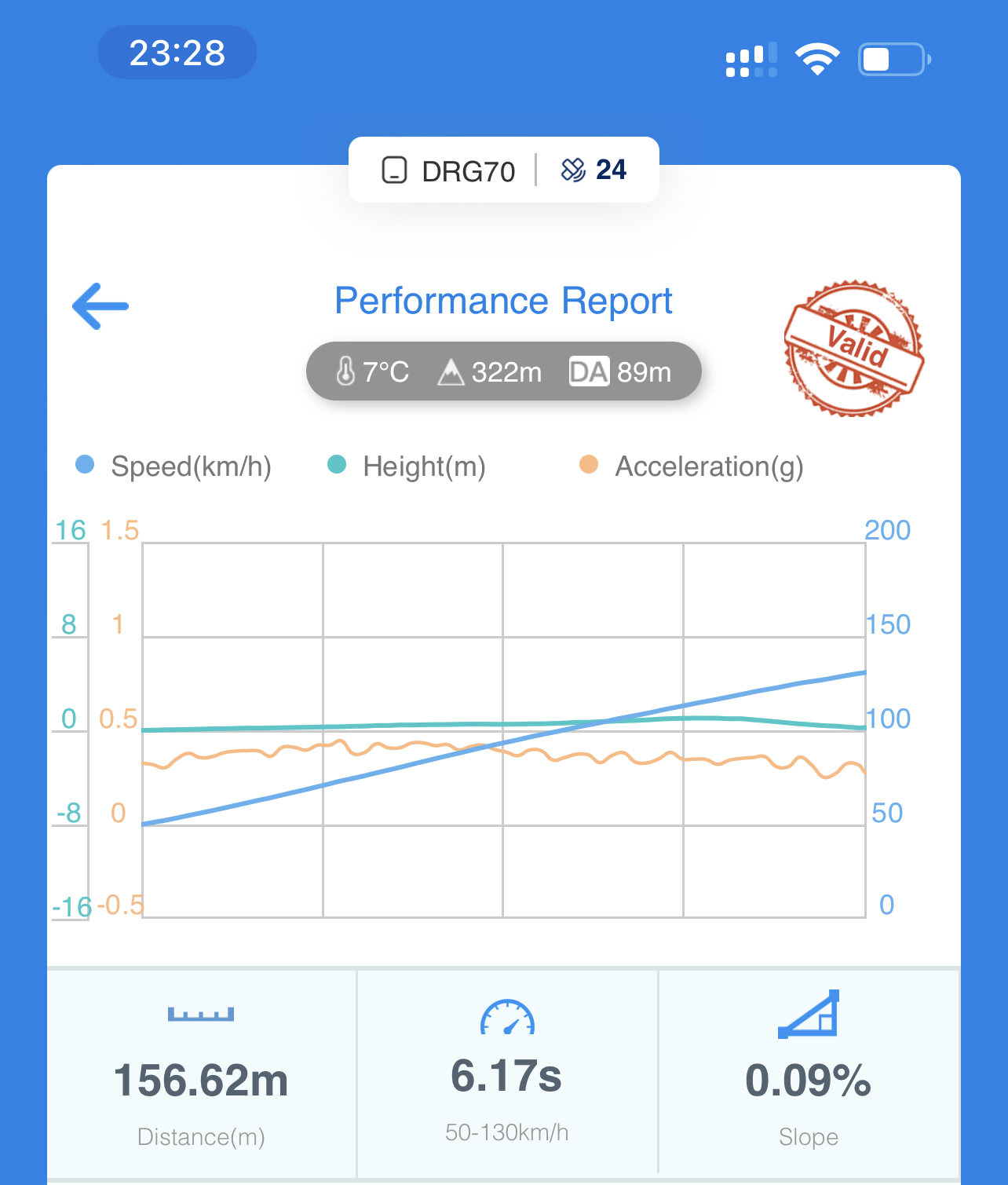This screenshot has height=1185, width=1008.
Task: Toggle the Speed(km/h) series in the legend
Action: click(173, 466)
